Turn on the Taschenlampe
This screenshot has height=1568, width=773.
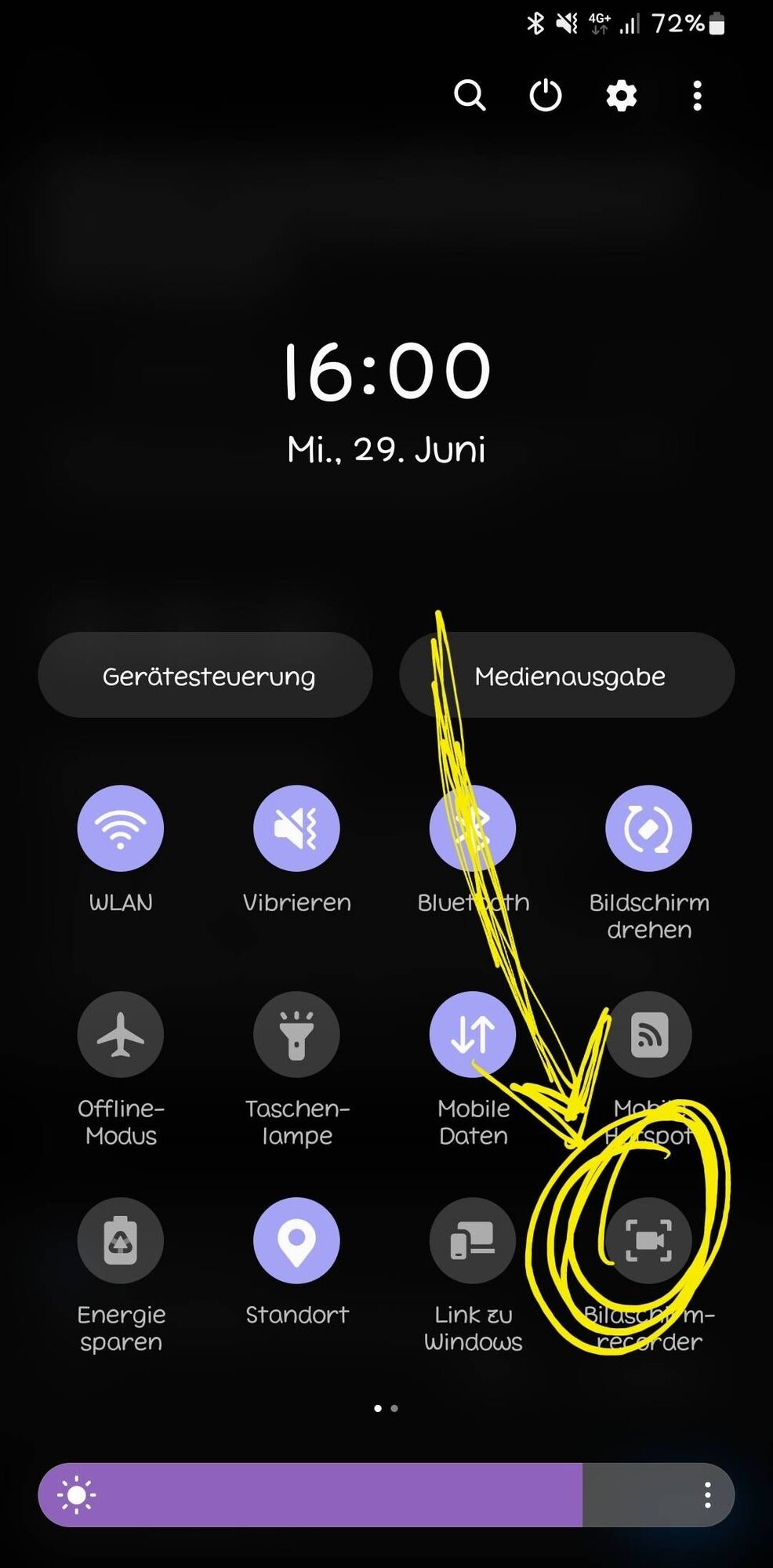[x=296, y=1034]
